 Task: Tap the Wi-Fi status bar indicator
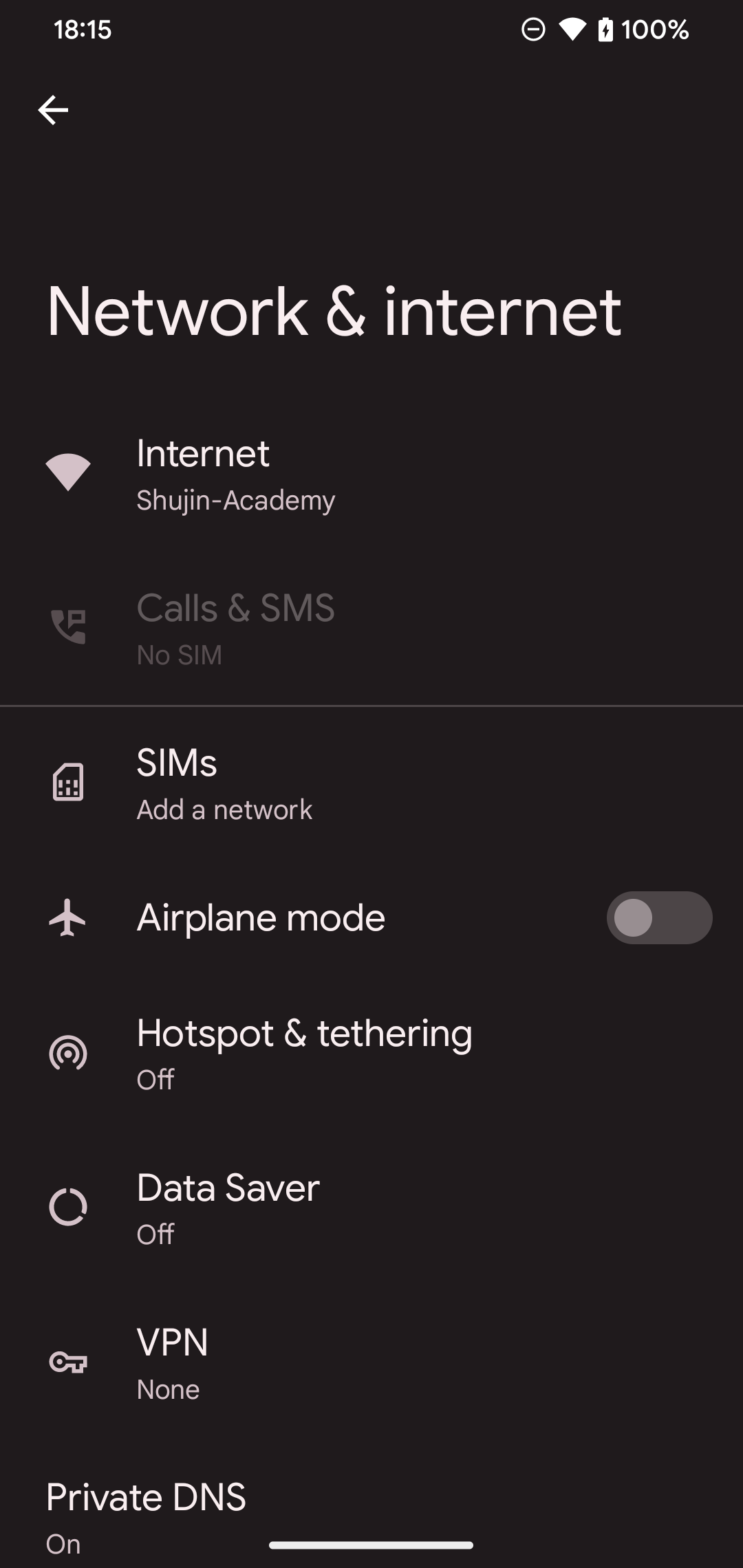point(573,29)
